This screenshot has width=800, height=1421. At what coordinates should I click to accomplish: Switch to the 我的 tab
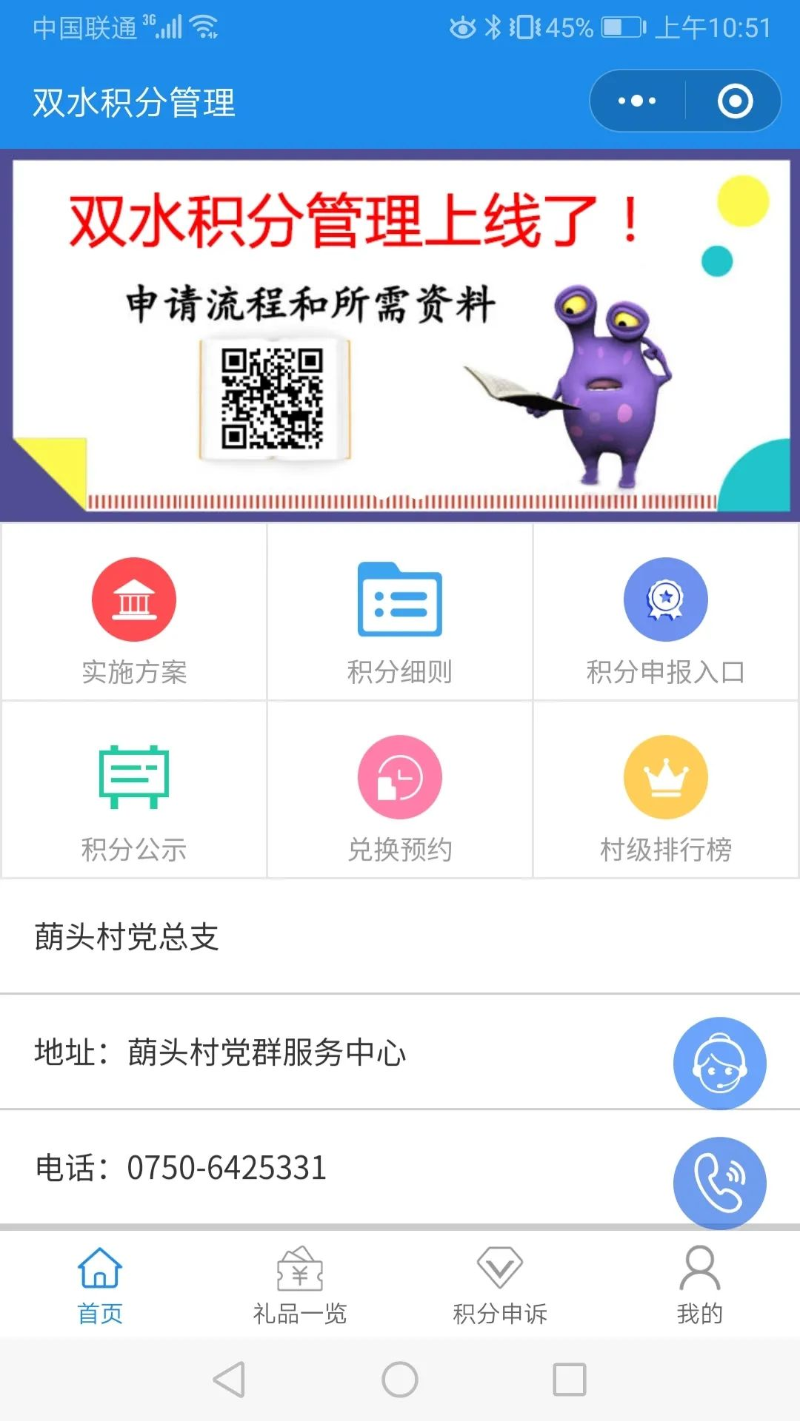[700, 1285]
